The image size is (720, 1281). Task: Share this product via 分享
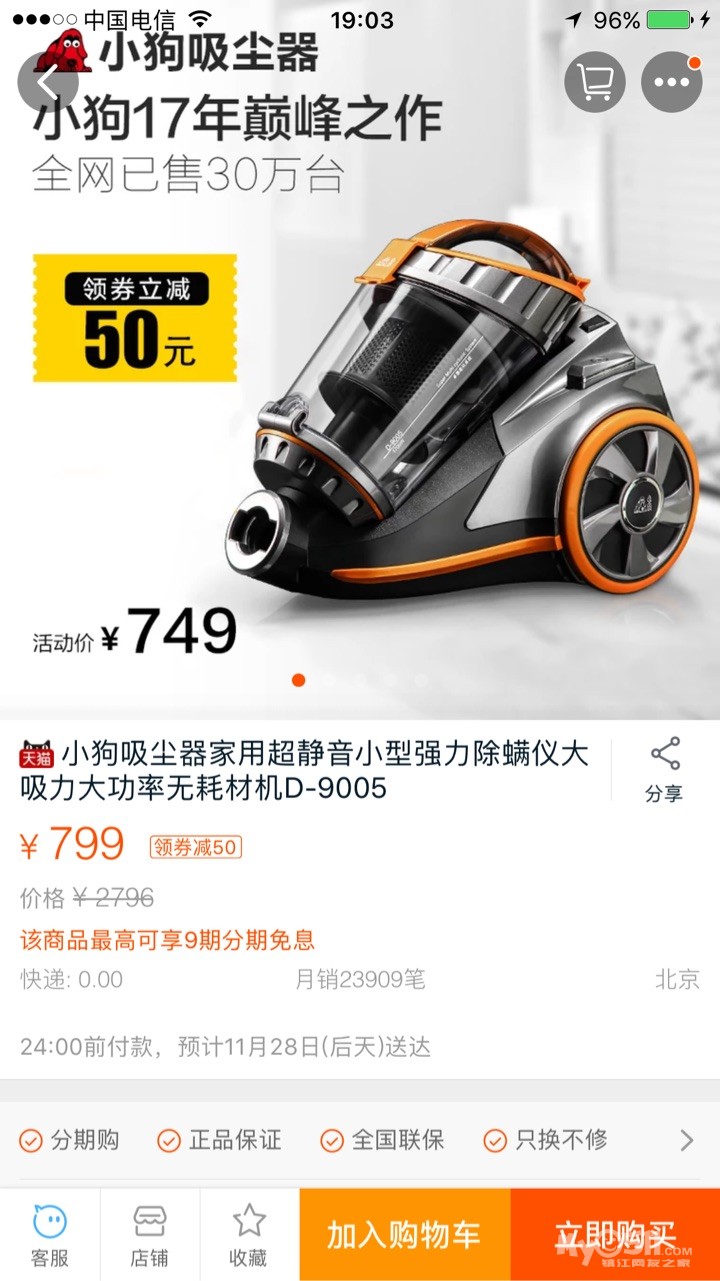tap(664, 771)
